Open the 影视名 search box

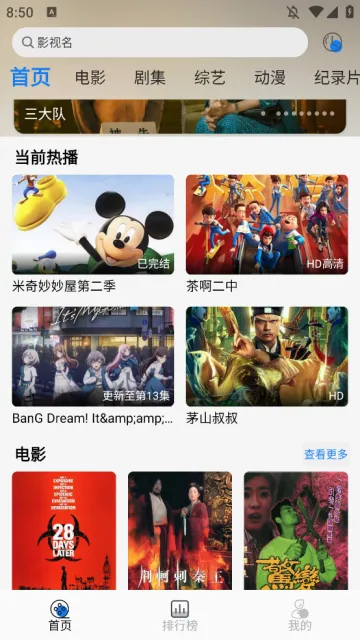point(160,42)
